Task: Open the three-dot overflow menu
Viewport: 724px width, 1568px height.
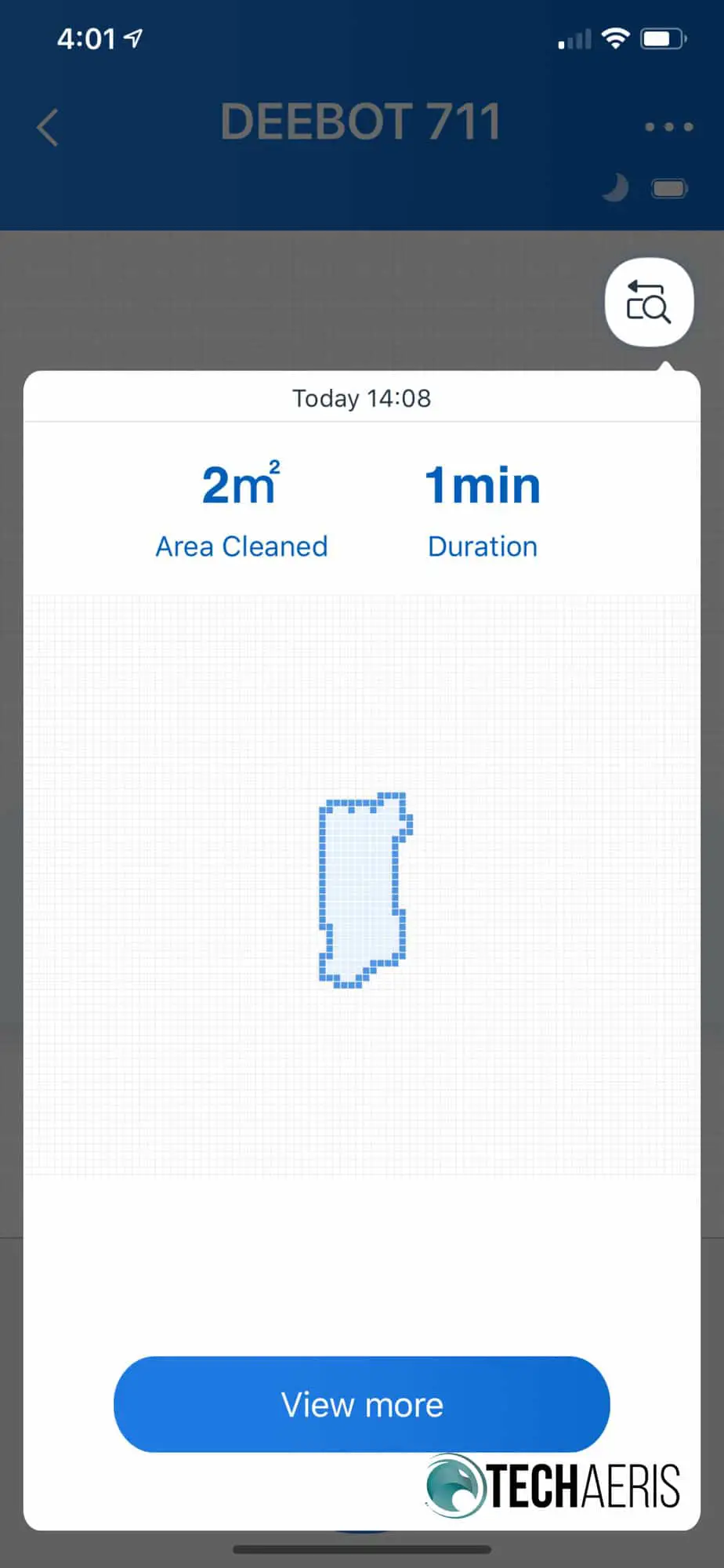Action: click(x=668, y=126)
